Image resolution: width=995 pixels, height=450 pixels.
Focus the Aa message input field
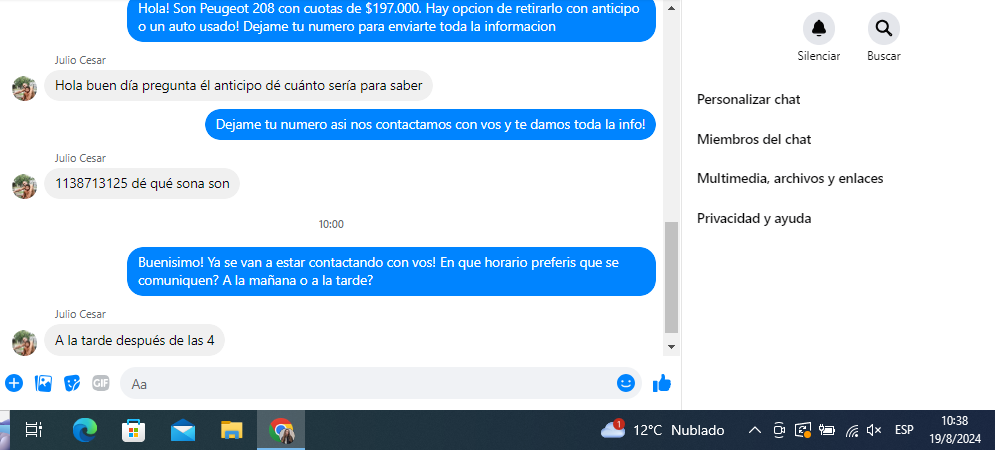point(370,383)
